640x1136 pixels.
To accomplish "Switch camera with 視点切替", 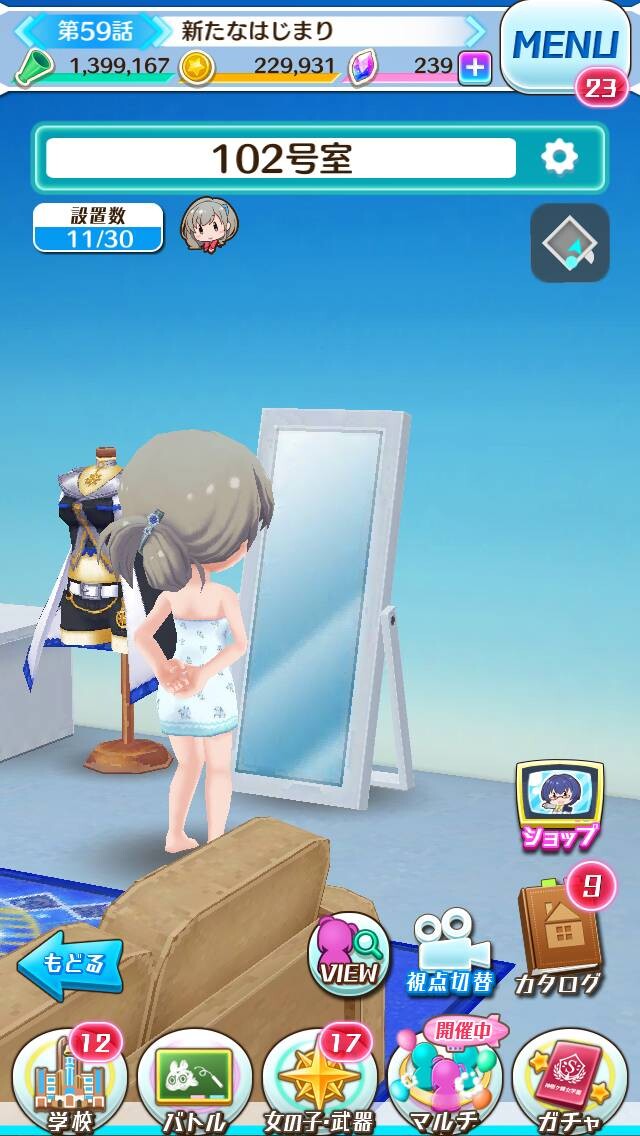I will (x=450, y=951).
